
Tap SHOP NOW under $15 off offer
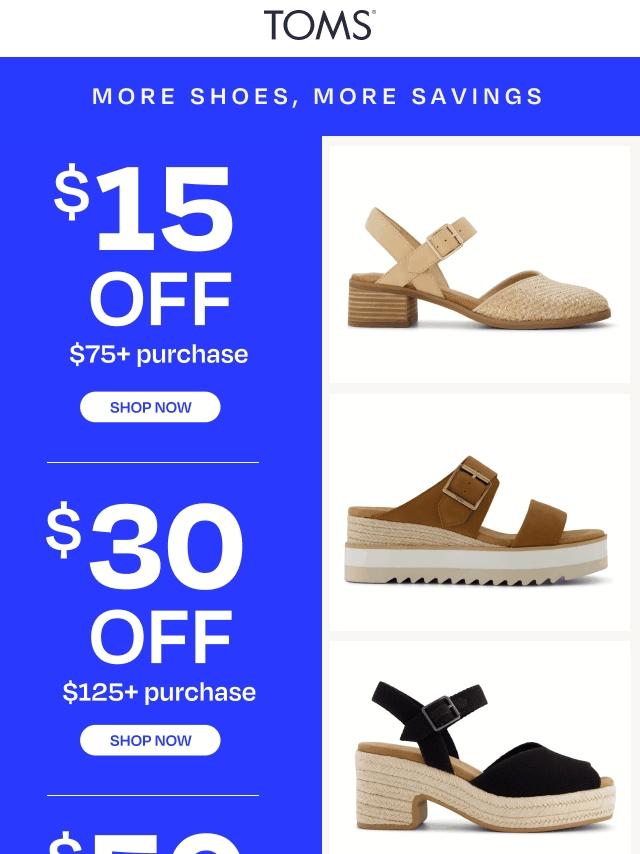click(x=150, y=407)
